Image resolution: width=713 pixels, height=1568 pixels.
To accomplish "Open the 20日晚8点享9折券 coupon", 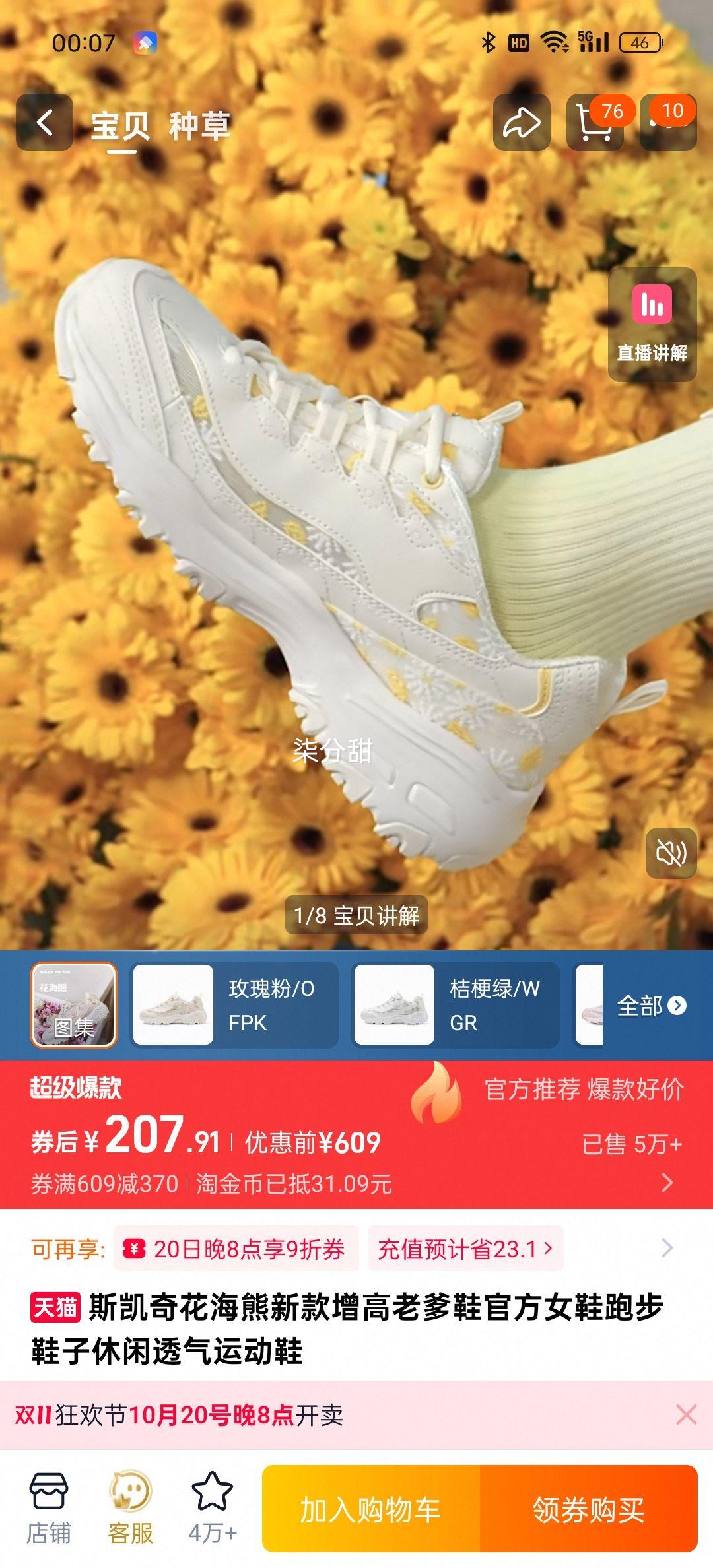I will click(236, 1249).
